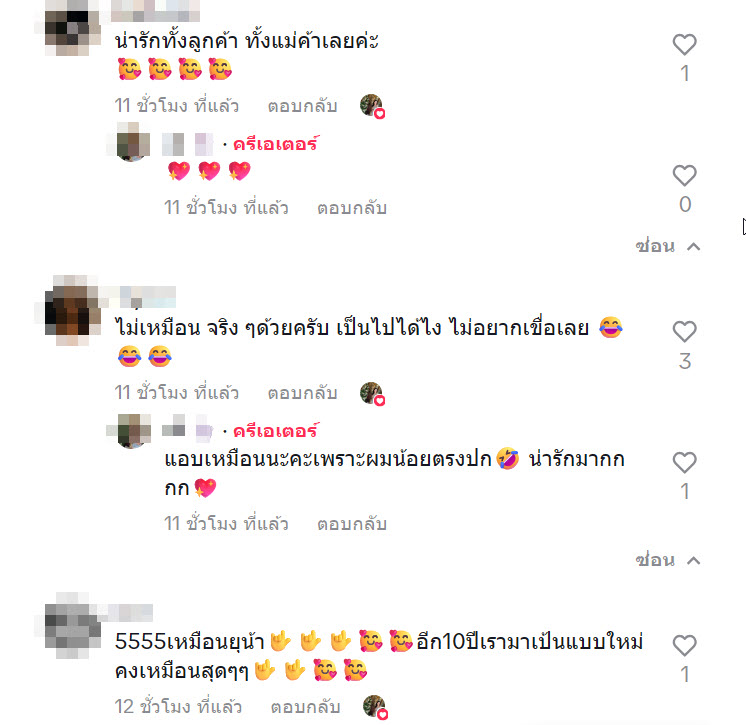Reply to creator's 'แอบเหมือนนะคะ' comment
This screenshot has height=725, width=746.
click(x=352, y=523)
